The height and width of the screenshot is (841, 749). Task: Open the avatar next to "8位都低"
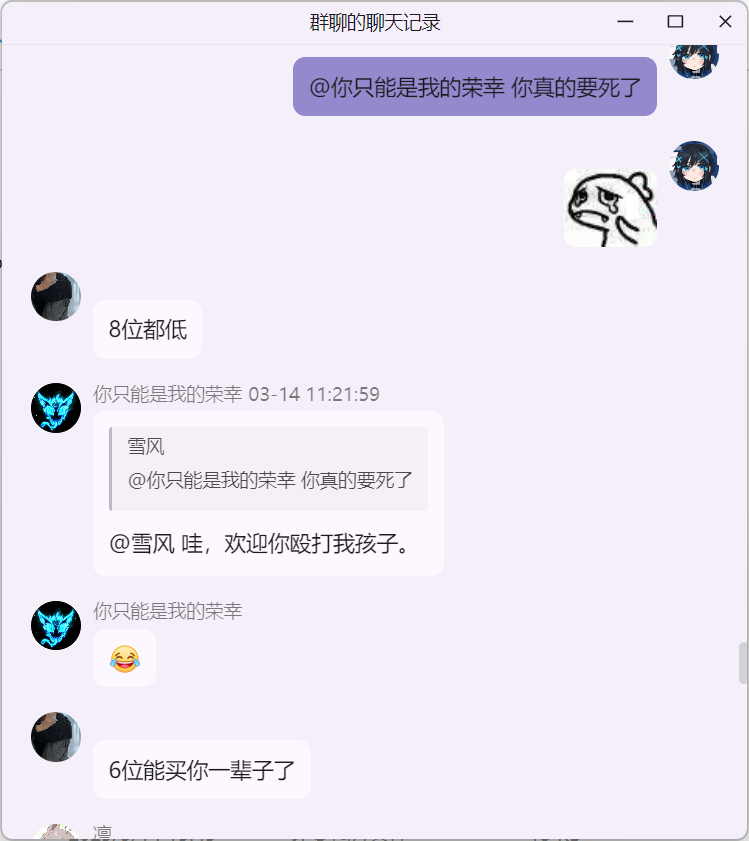coord(56,296)
